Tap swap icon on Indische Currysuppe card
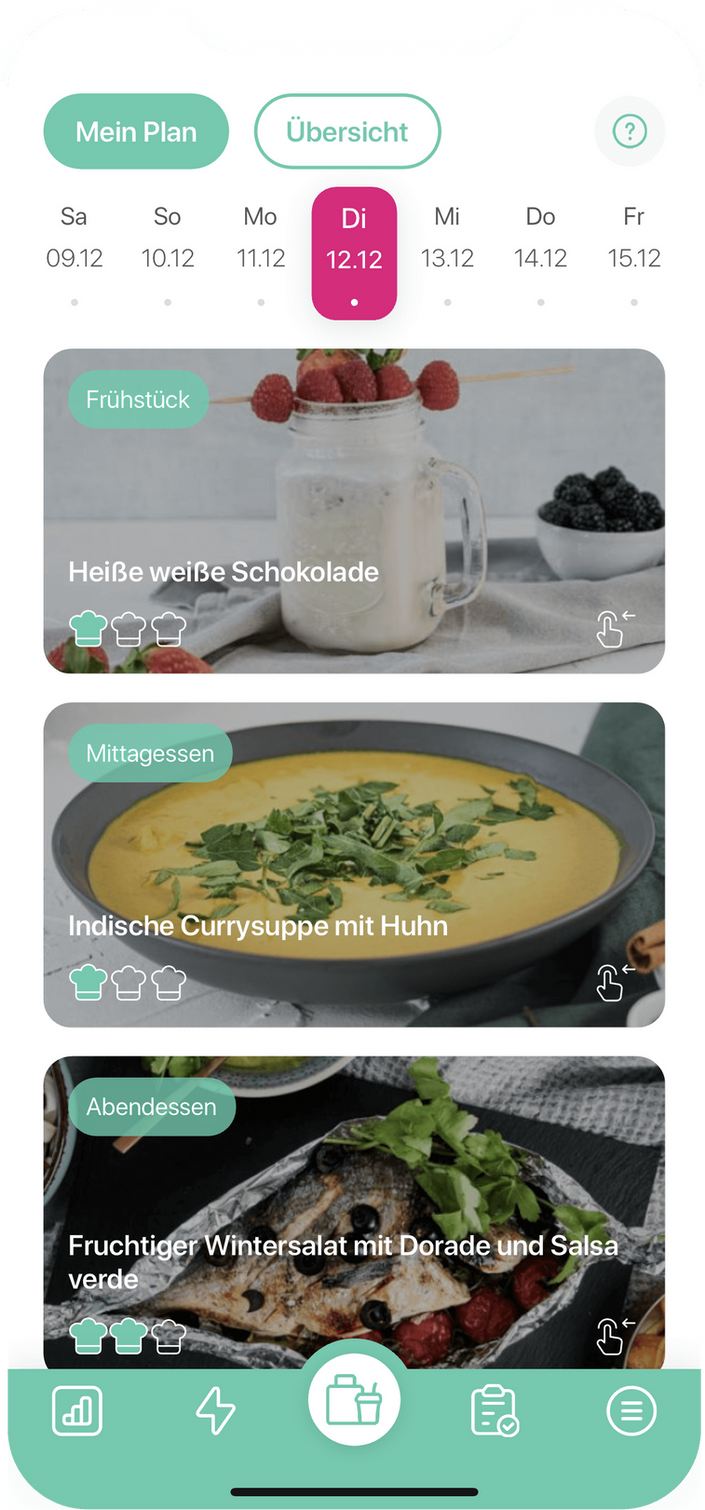Screen dimensions: 705x1510 [x=614, y=981]
